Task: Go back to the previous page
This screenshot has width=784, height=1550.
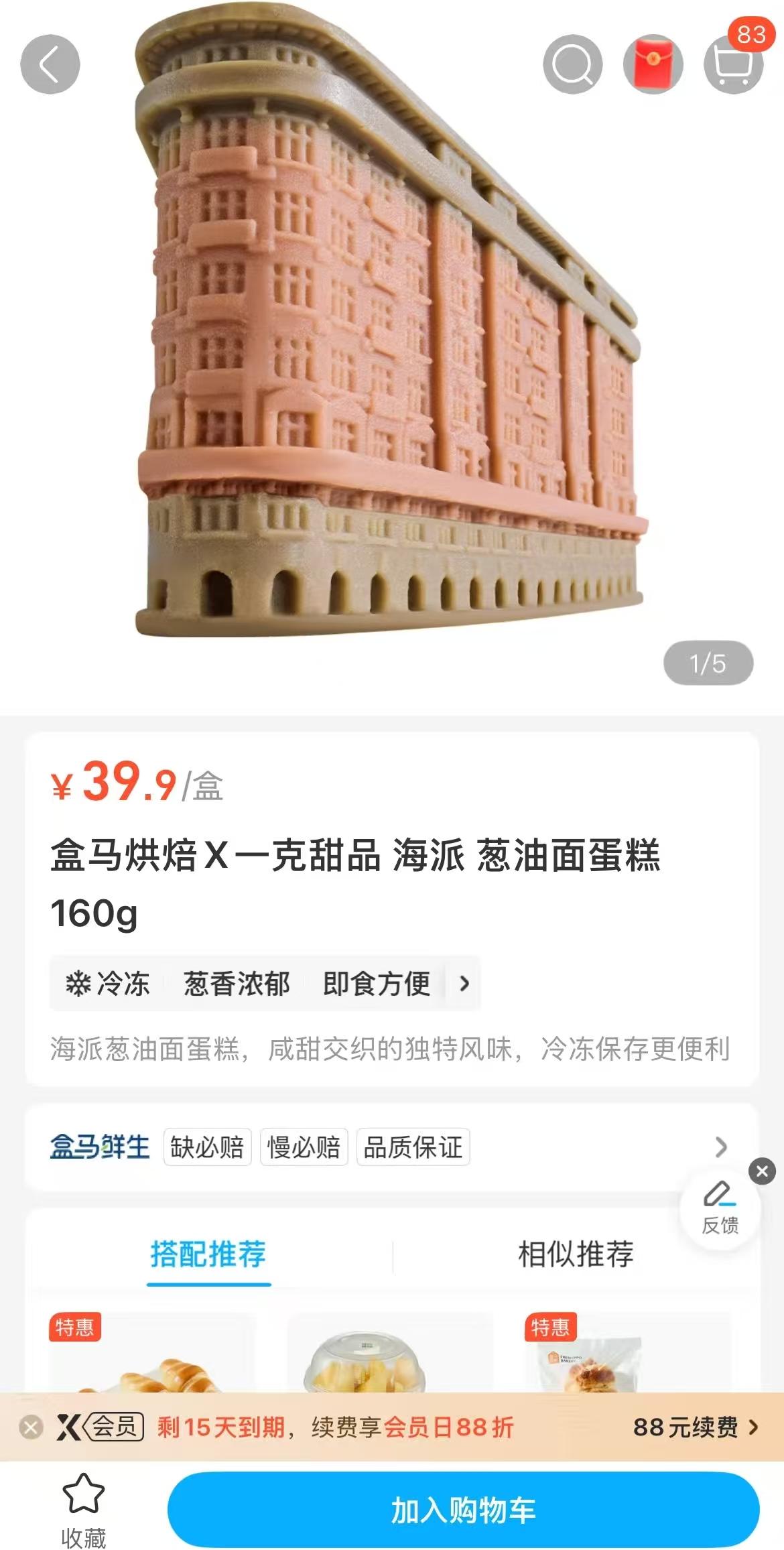Action: [50, 64]
